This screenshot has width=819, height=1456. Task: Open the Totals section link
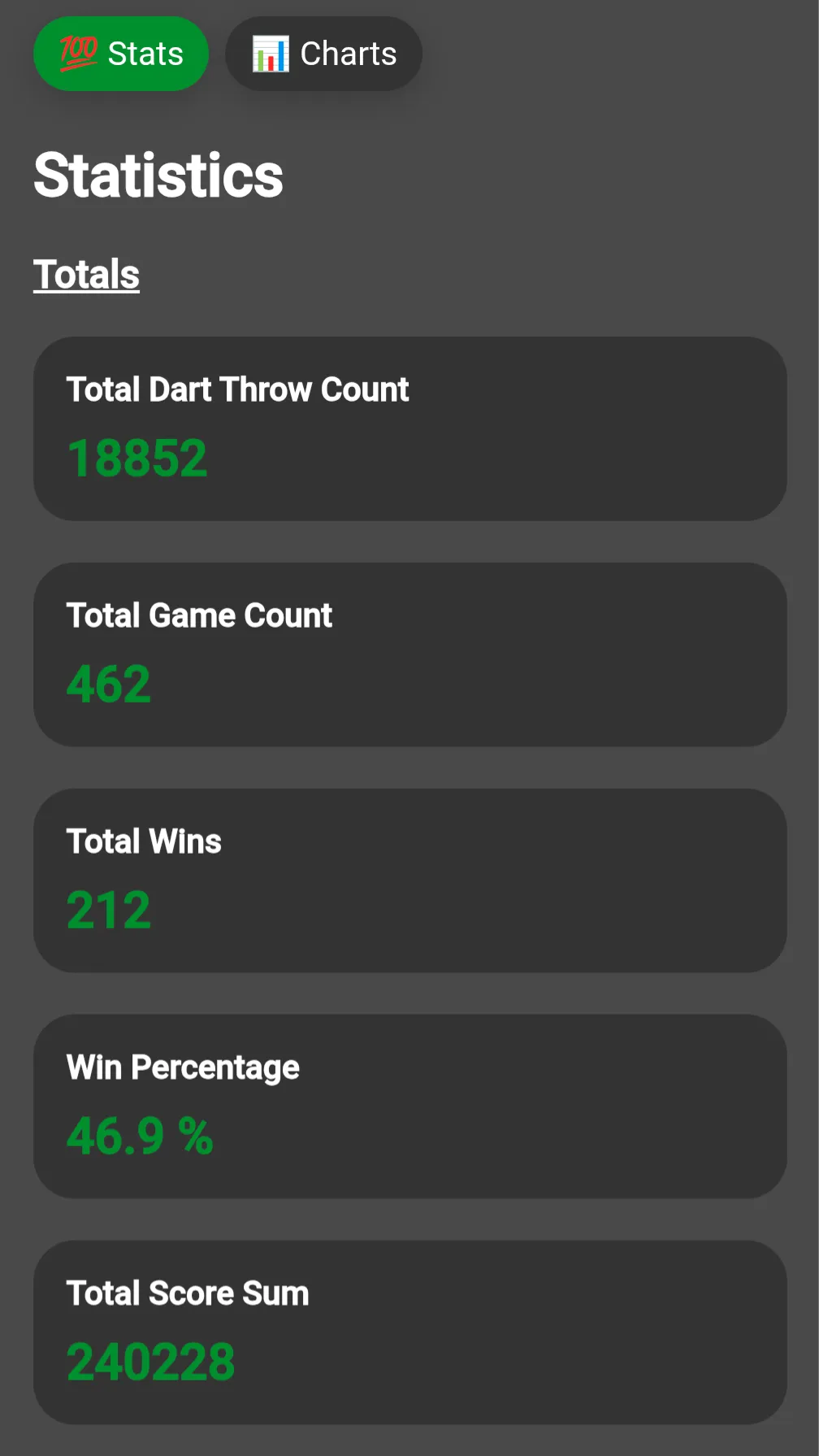86,274
